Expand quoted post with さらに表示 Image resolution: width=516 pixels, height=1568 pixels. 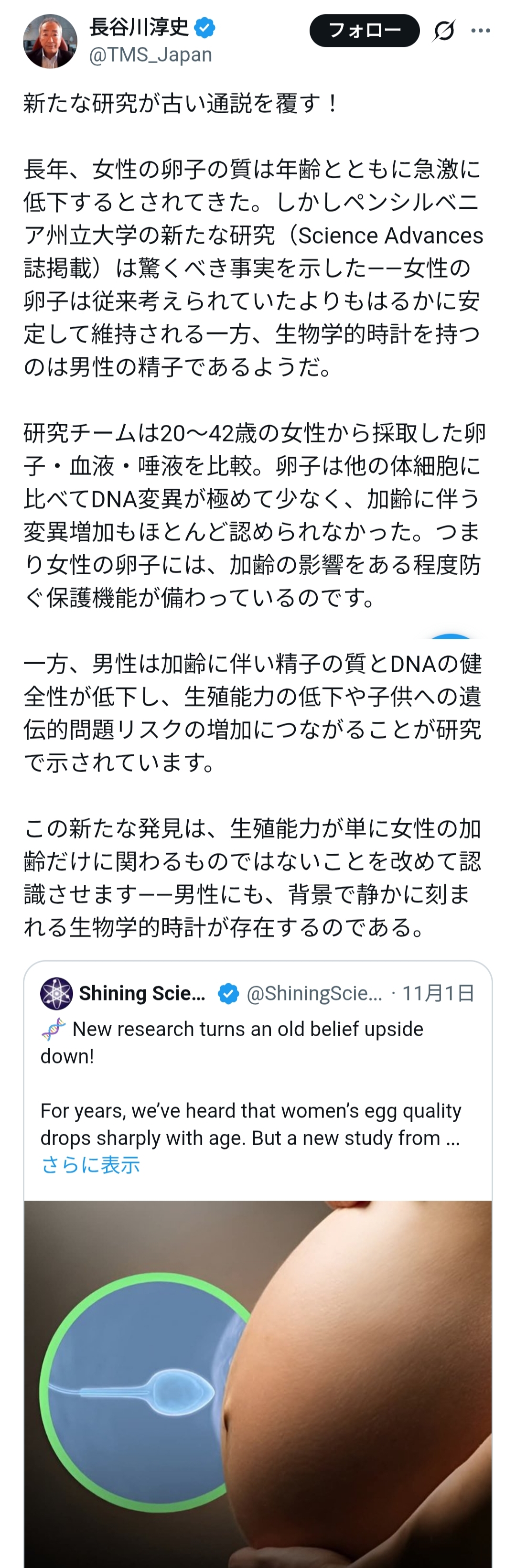pyautogui.click(x=90, y=1164)
